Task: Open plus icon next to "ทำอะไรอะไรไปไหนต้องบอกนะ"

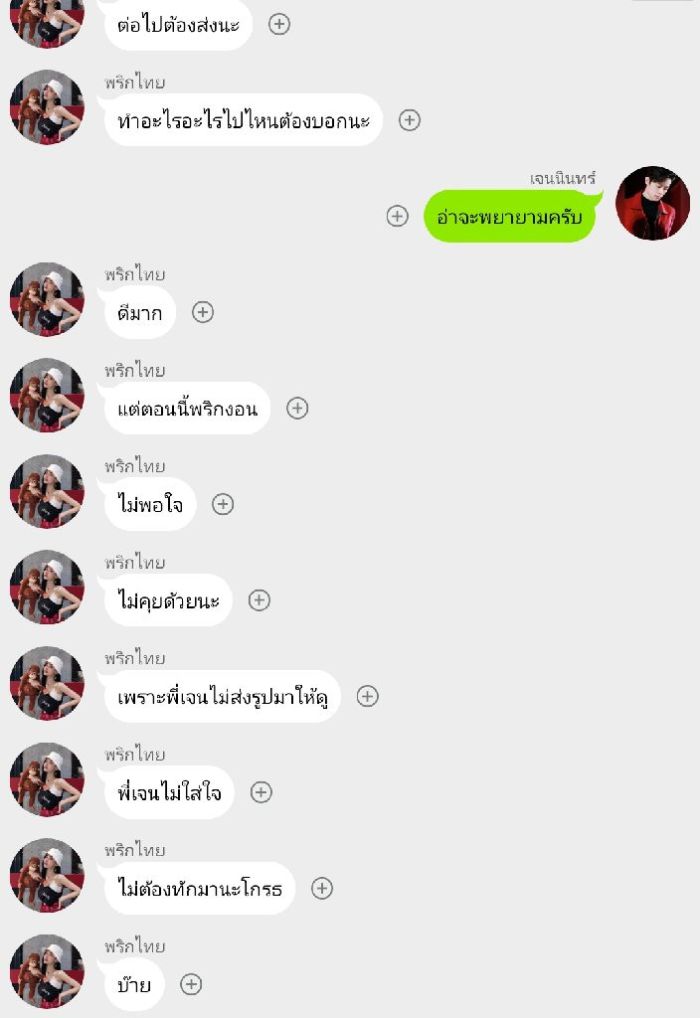Action: 409,120
